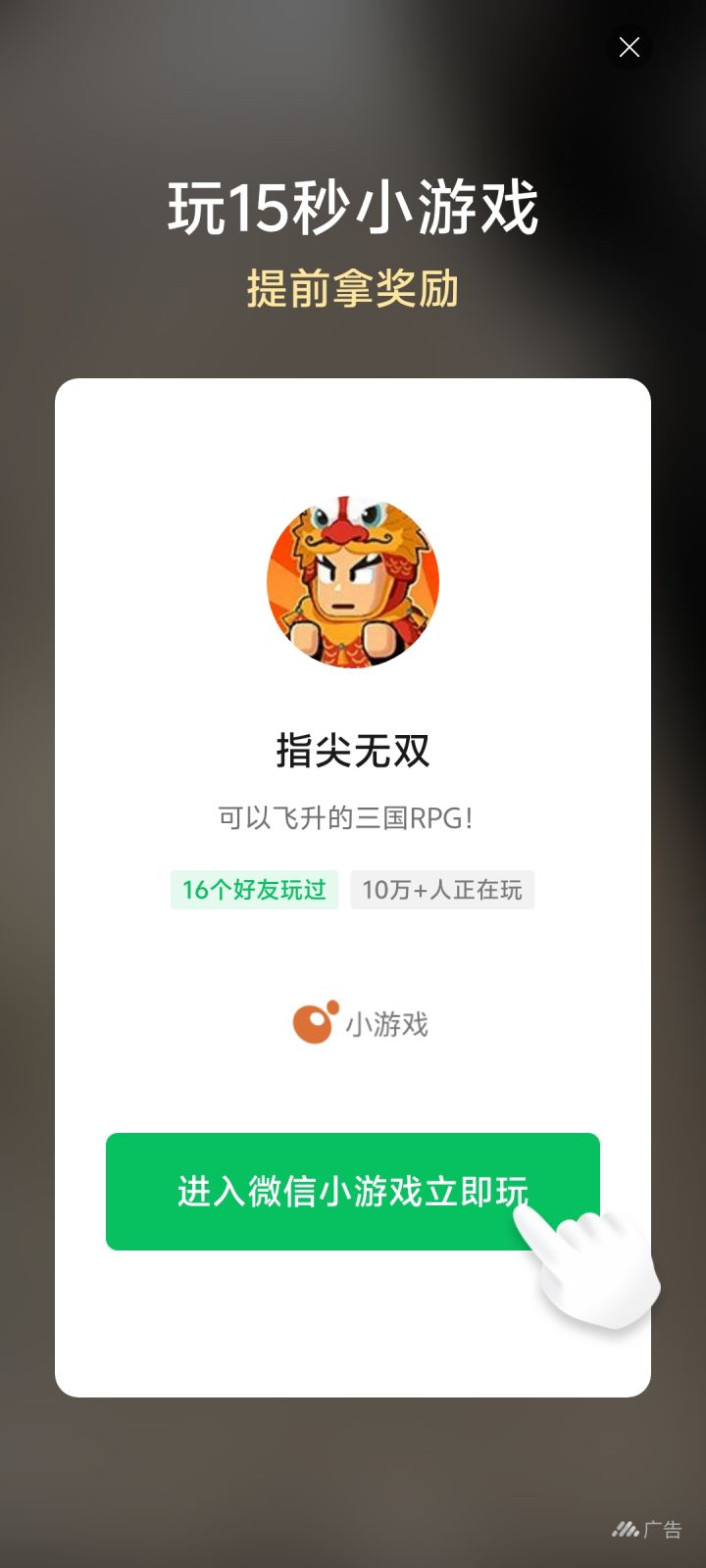706x1568 pixels.
Task: Open the 玩15秒小游戏 header
Action: pos(353,208)
